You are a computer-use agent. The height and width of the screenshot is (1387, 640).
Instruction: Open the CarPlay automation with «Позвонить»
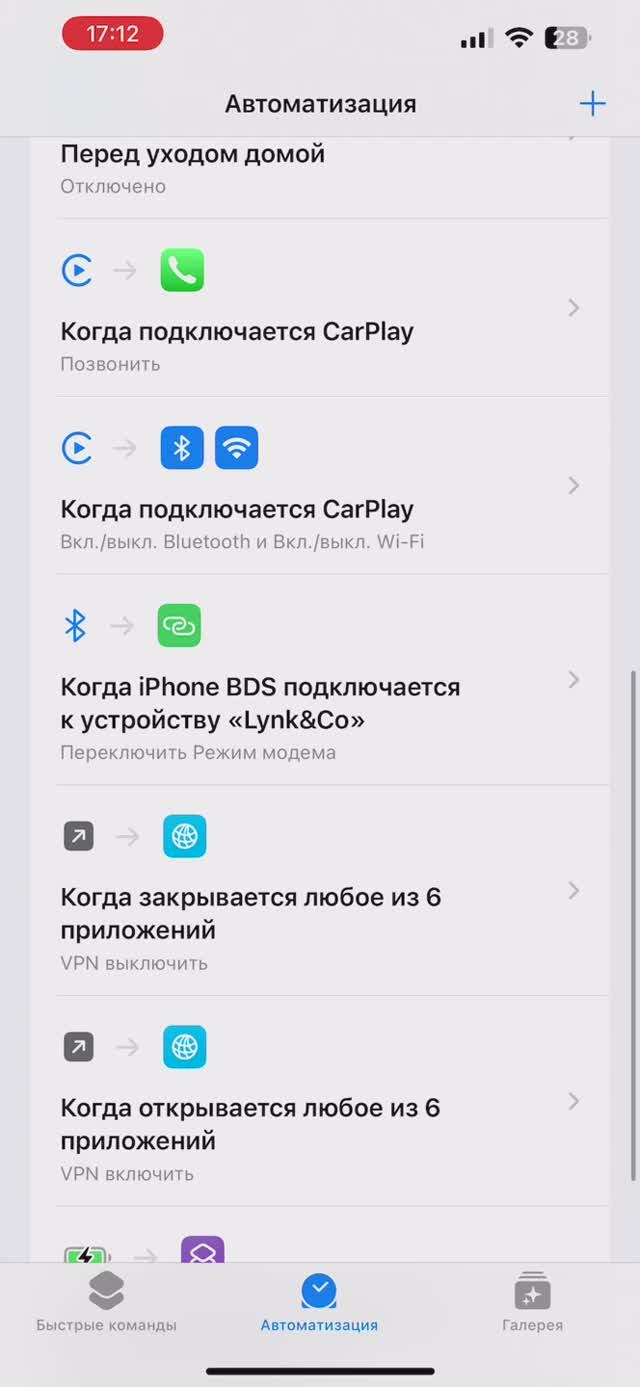pos(320,310)
